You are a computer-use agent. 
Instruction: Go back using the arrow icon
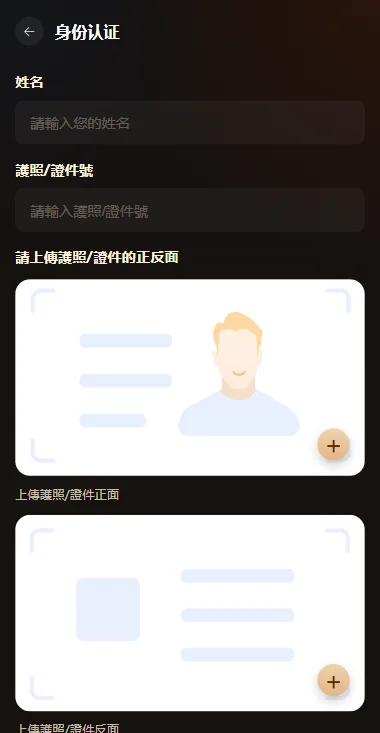pos(29,32)
